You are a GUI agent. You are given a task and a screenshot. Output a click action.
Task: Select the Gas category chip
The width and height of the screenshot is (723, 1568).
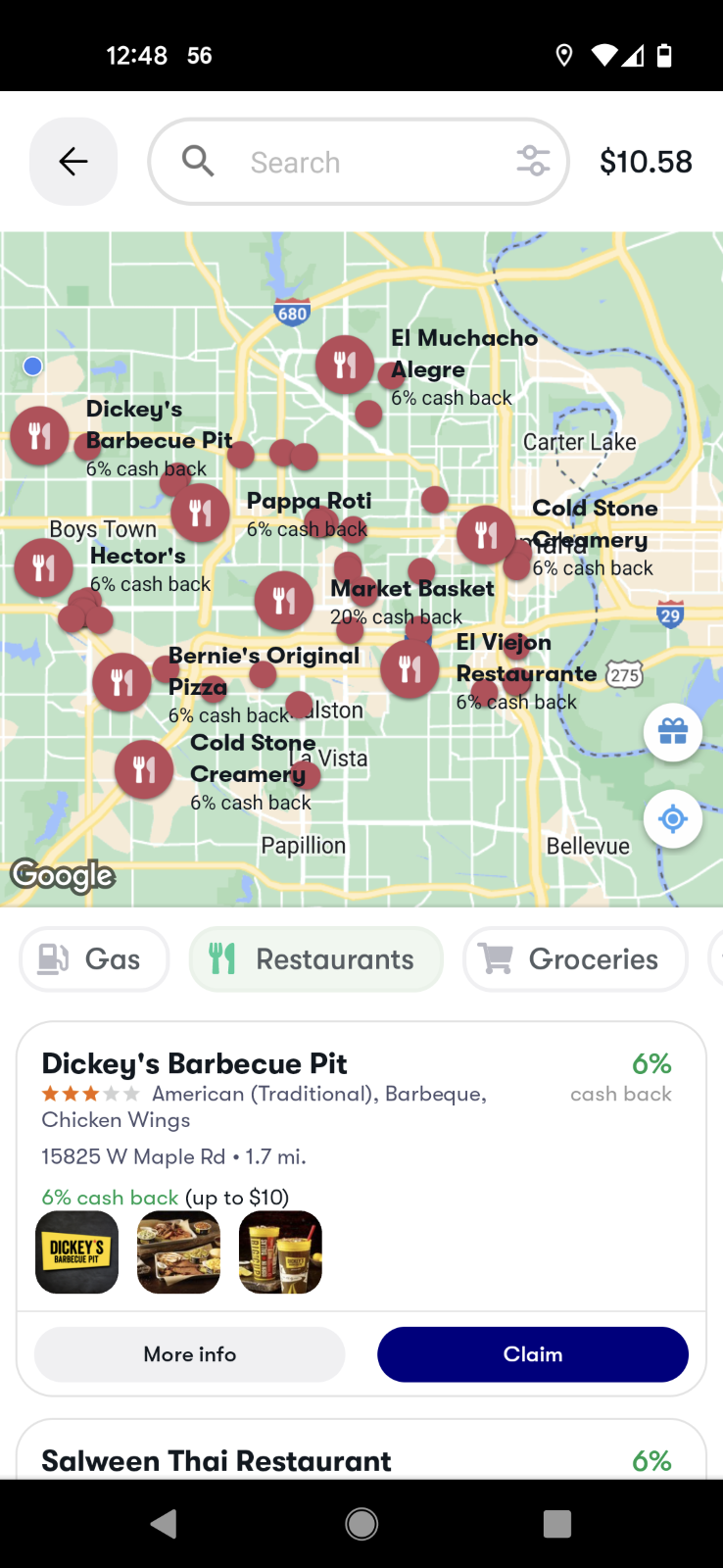click(x=94, y=958)
